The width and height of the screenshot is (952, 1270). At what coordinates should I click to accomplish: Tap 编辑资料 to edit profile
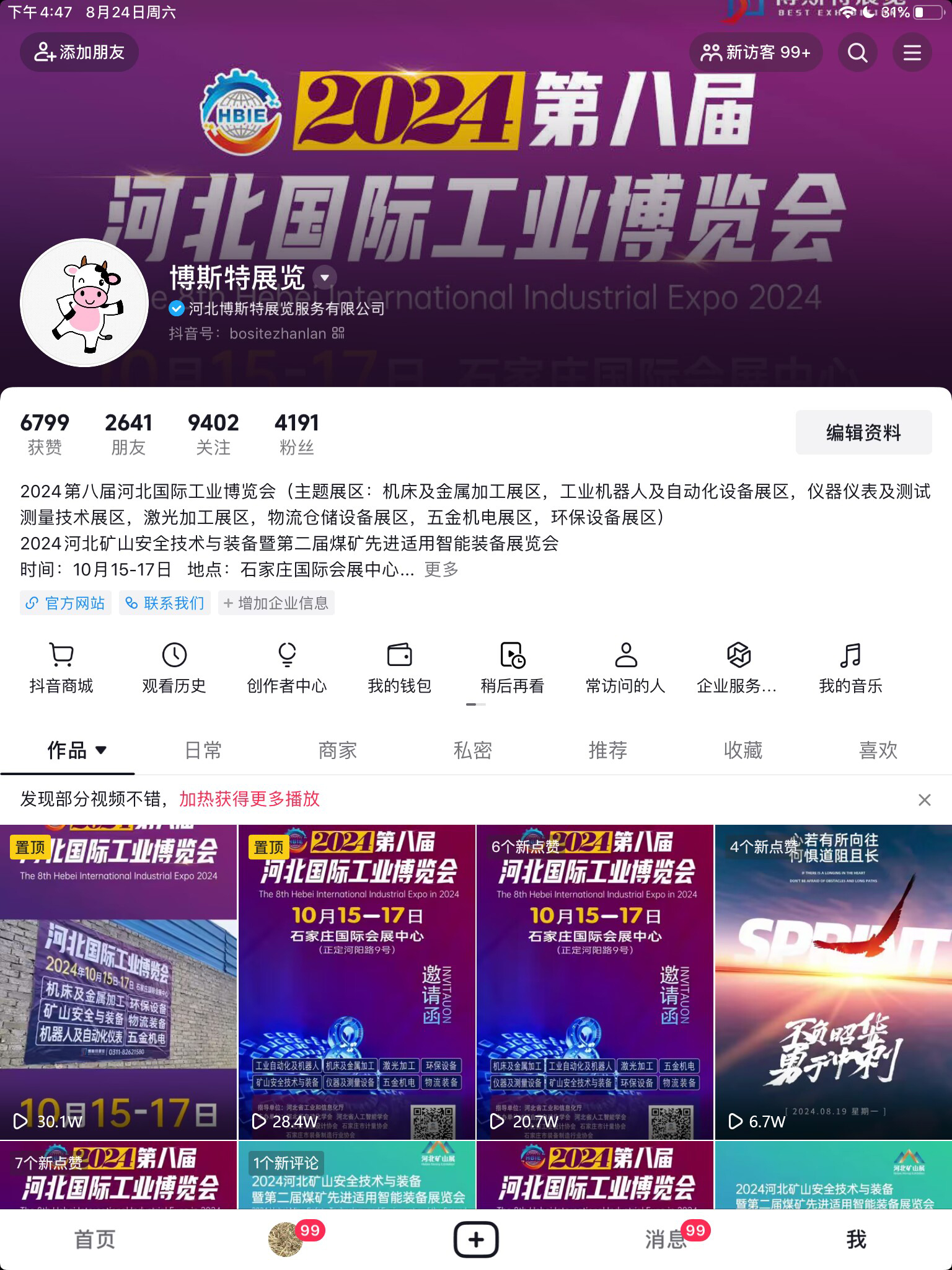pos(863,432)
